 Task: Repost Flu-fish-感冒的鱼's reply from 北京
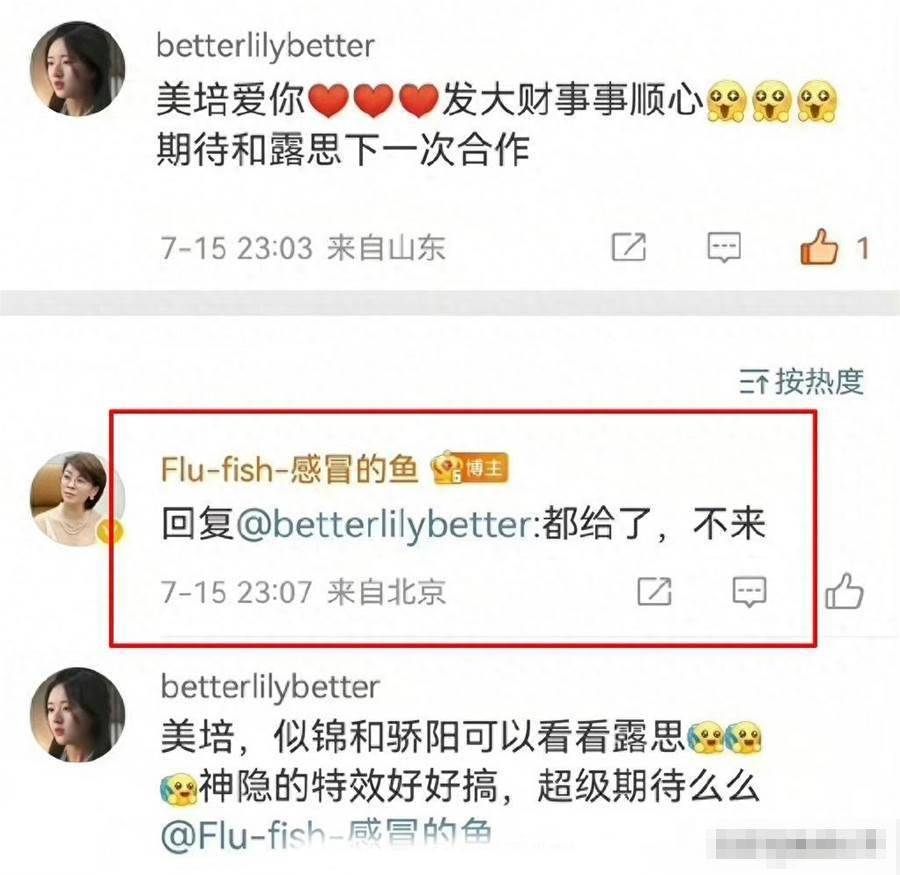(654, 591)
